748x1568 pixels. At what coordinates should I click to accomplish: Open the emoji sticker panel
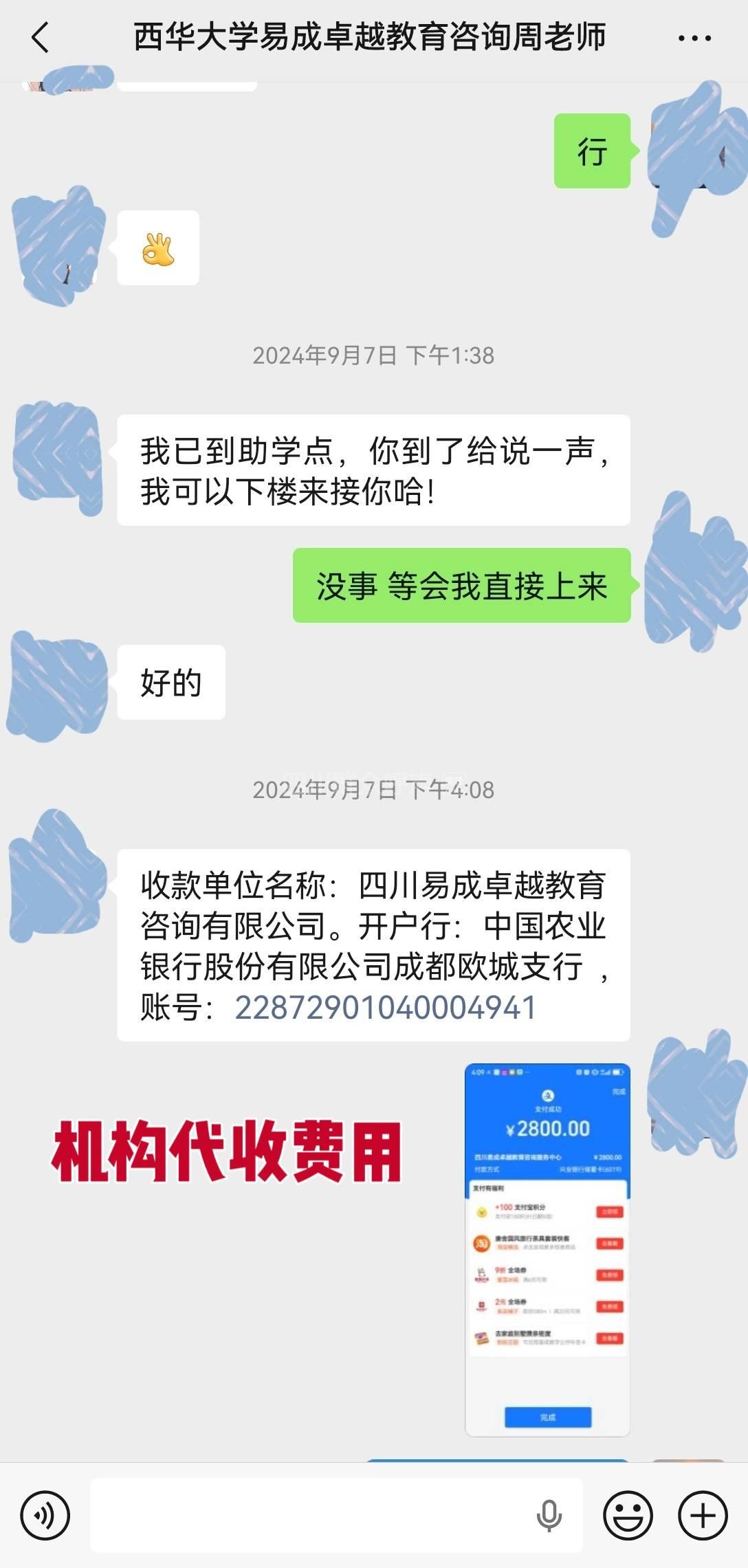point(628,1515)
